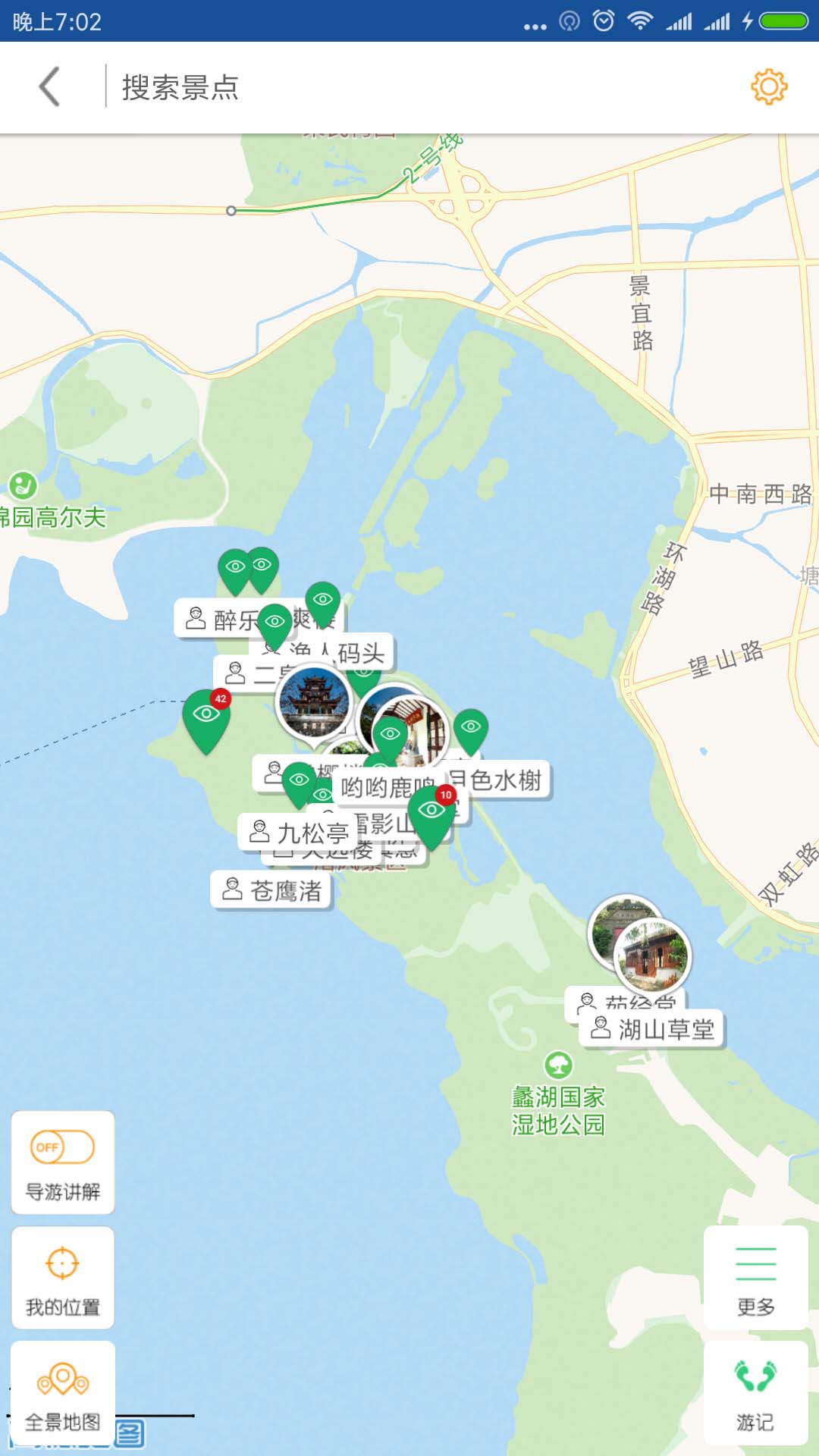The height and width of the screenshot is (1456, 819).
Task: Open 全景地图 panorama map
Action: 63,1392
